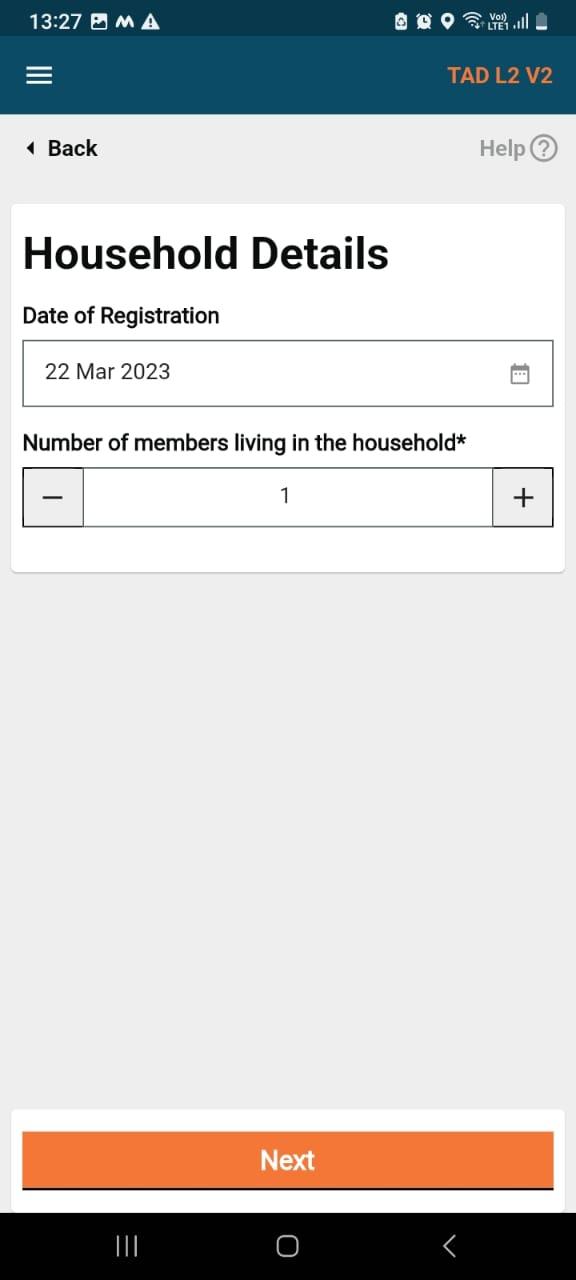The height and width of the screenshot is (1280, 576).
Task: Open Android recent apps
Action: pos(126,1246)
